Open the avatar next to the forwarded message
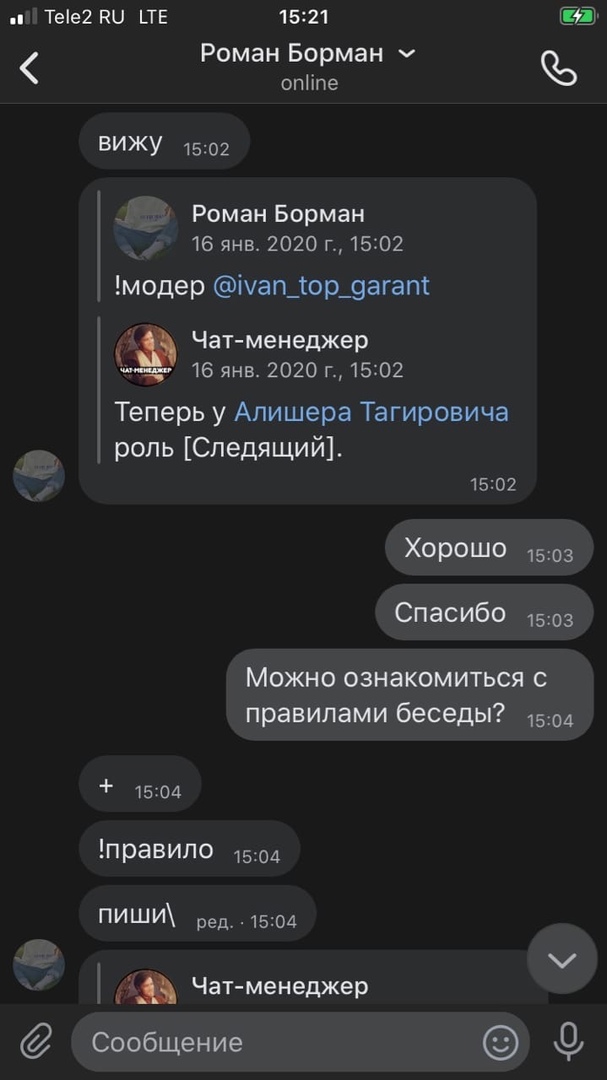This screenshot has width=607, height=1080. pyautogui.click(x=39, y=476)
